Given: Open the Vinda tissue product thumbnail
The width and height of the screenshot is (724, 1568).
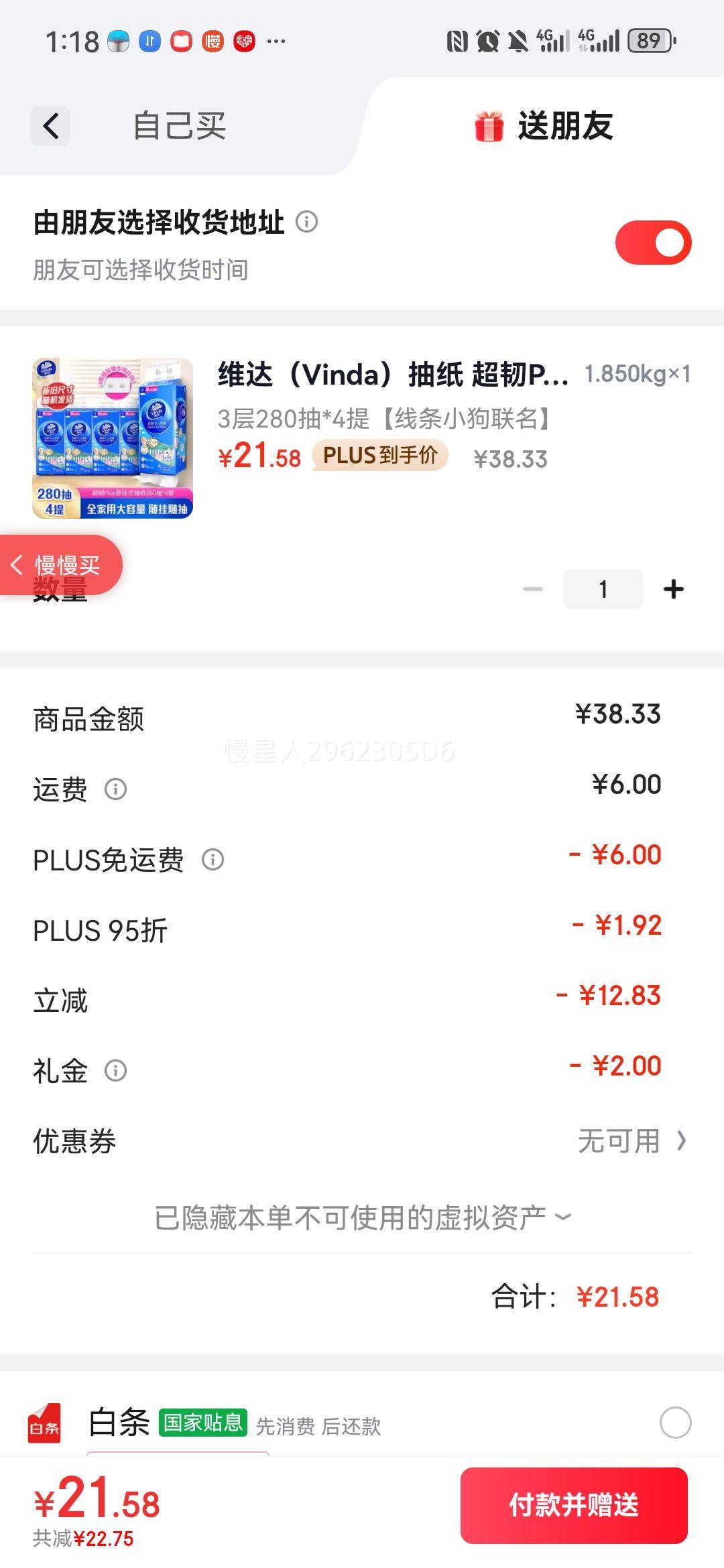Looking at the screenshot, I should coord(113,437).
